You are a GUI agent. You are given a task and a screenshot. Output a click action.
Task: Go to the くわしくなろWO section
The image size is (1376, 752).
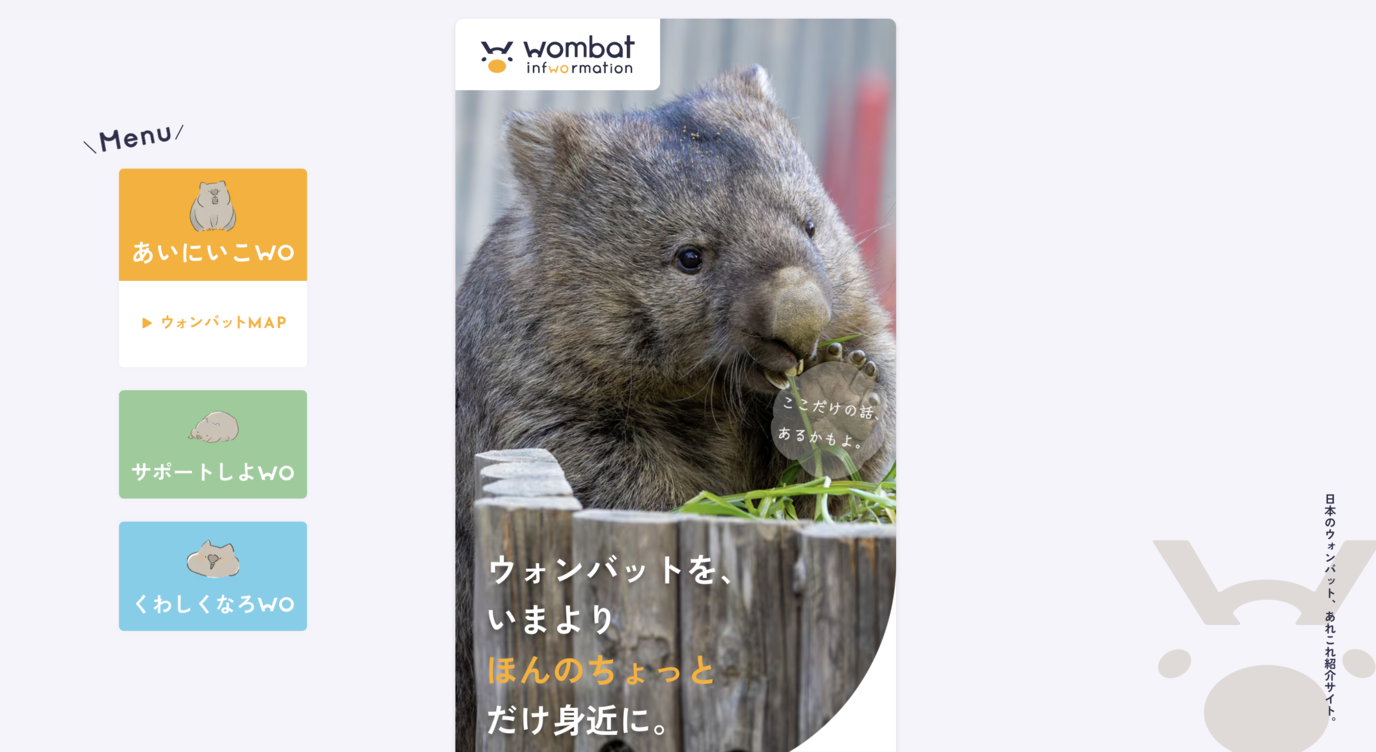click(213, 576)
